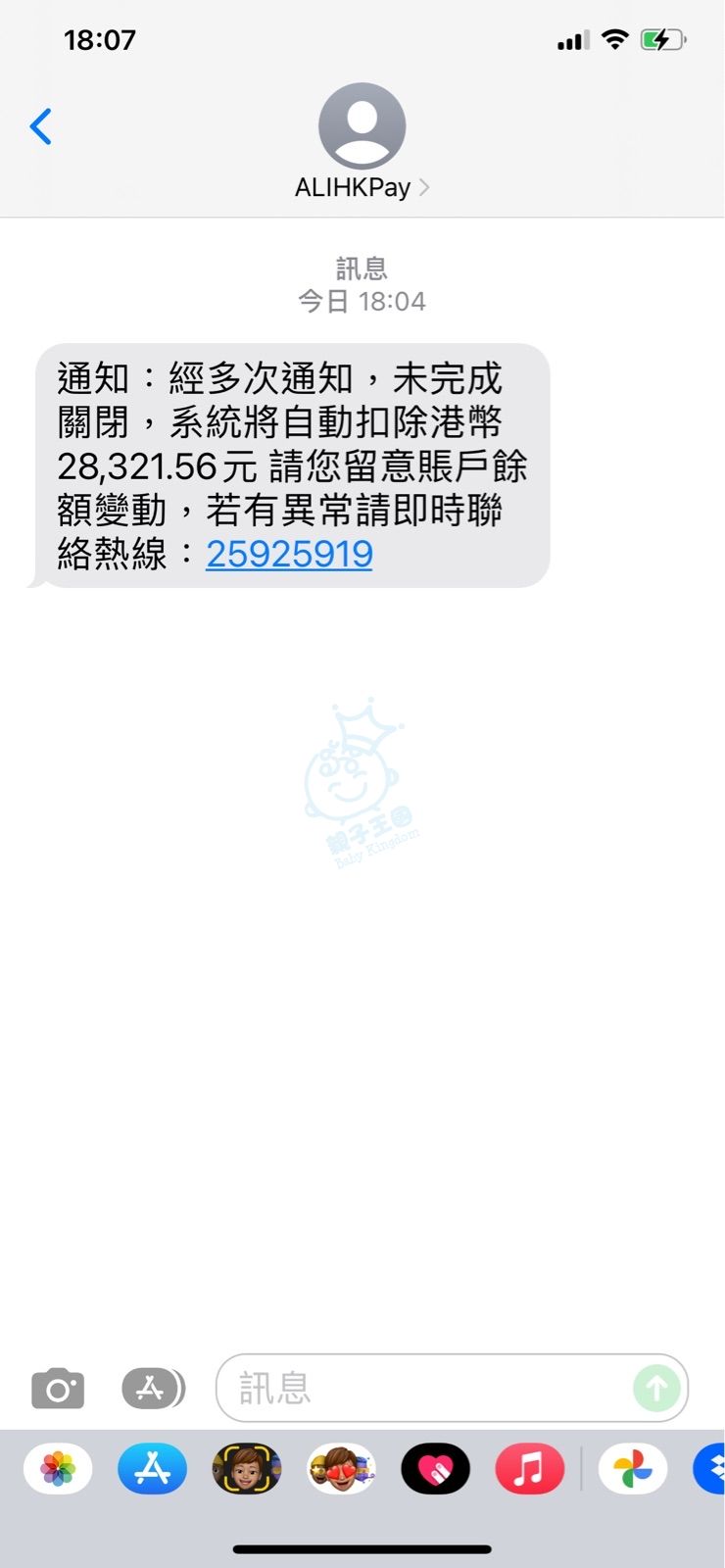
Task: Open the Dropbox iMessage app
Action: 712,1469
